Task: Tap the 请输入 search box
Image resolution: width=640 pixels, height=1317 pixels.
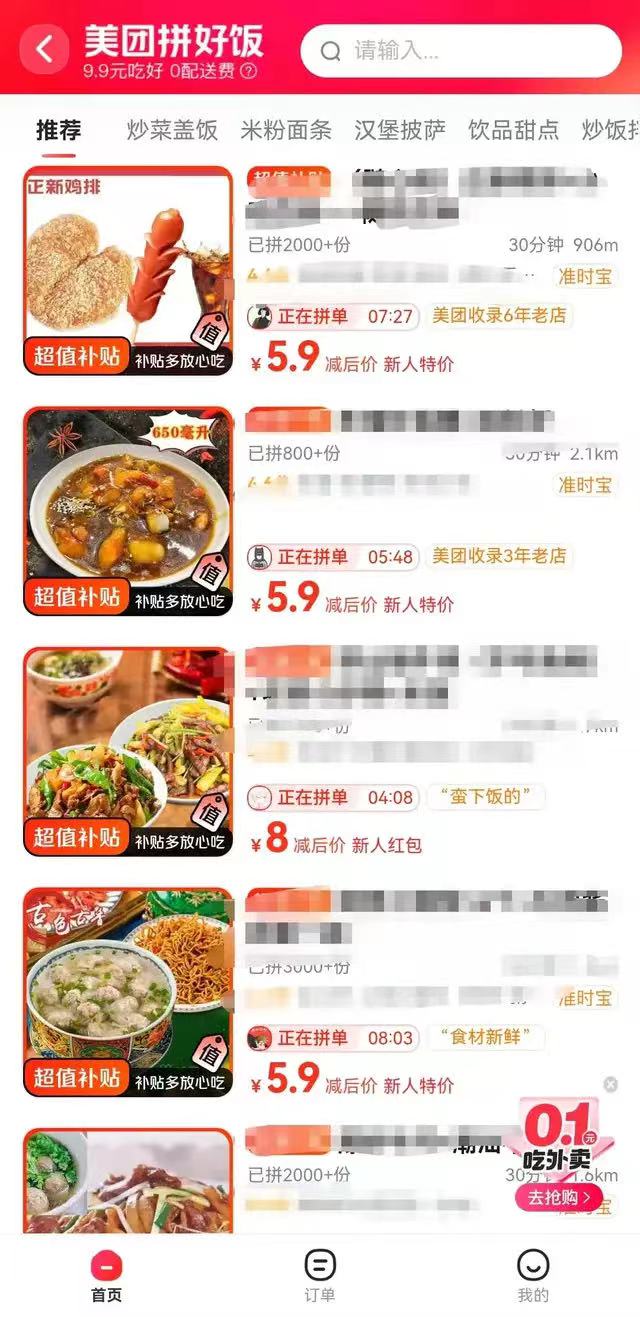Action: pos(461,51)
